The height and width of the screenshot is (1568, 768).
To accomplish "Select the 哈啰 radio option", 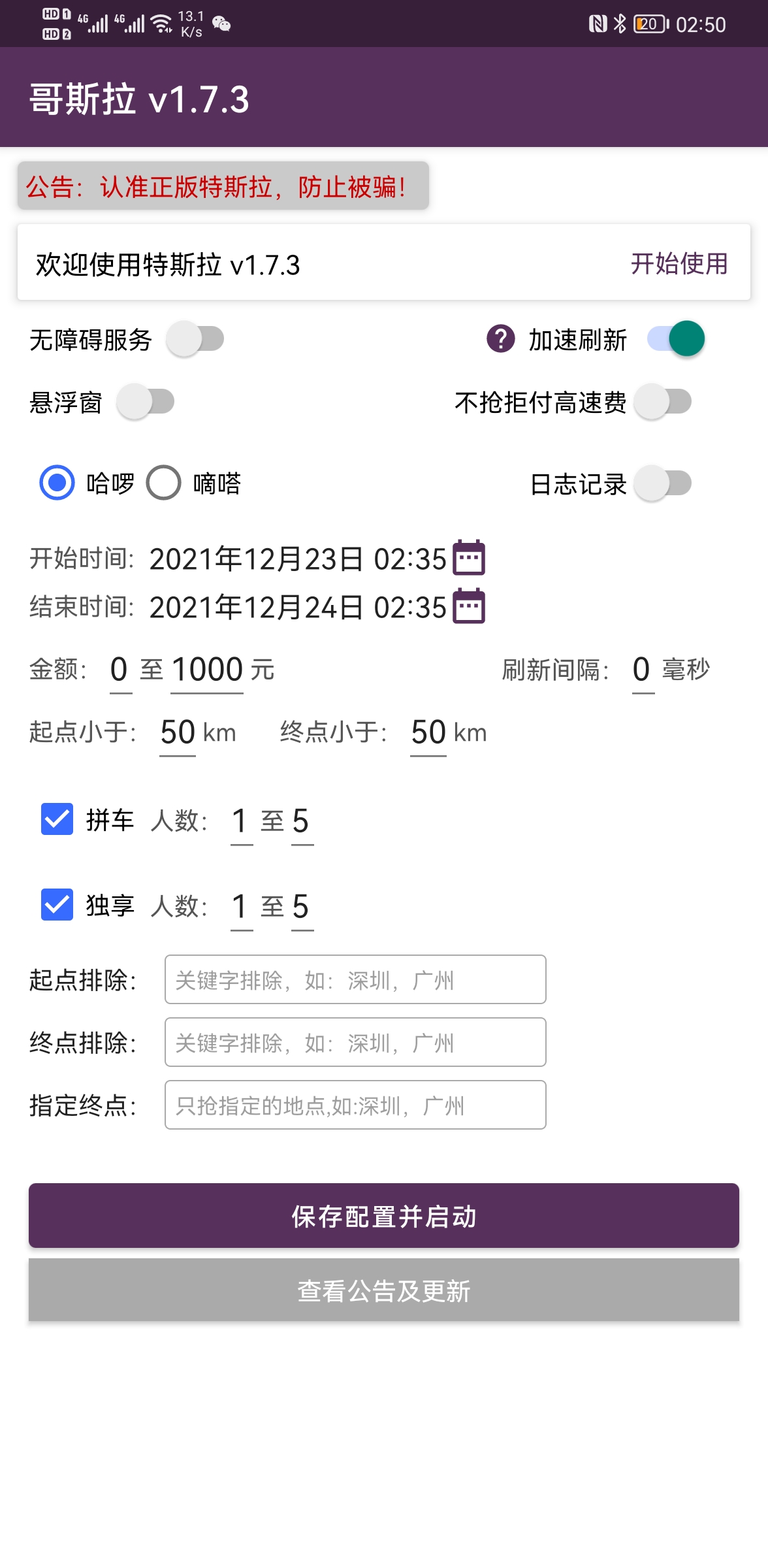I will [x=57, y=483].
